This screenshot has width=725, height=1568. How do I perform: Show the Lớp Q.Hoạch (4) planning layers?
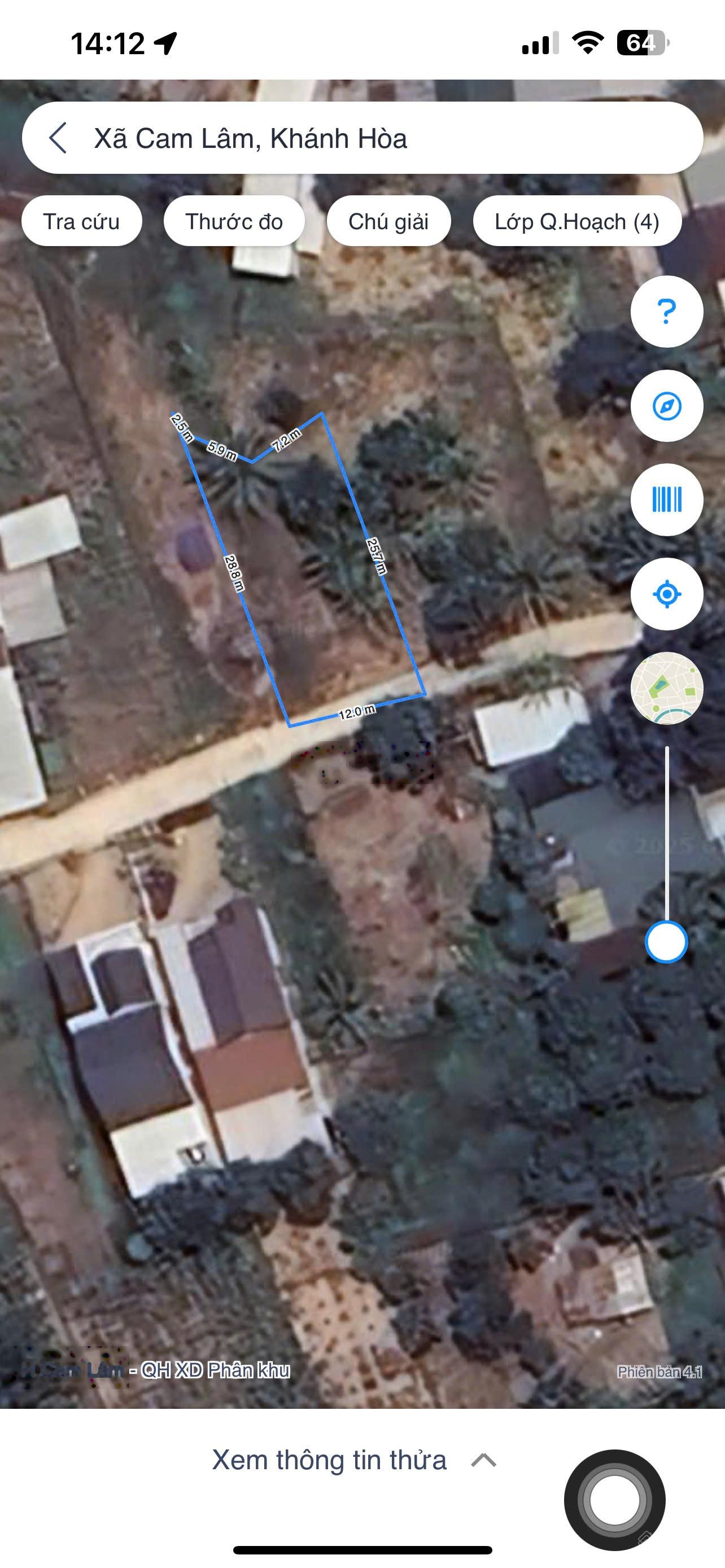click(577, 221)
